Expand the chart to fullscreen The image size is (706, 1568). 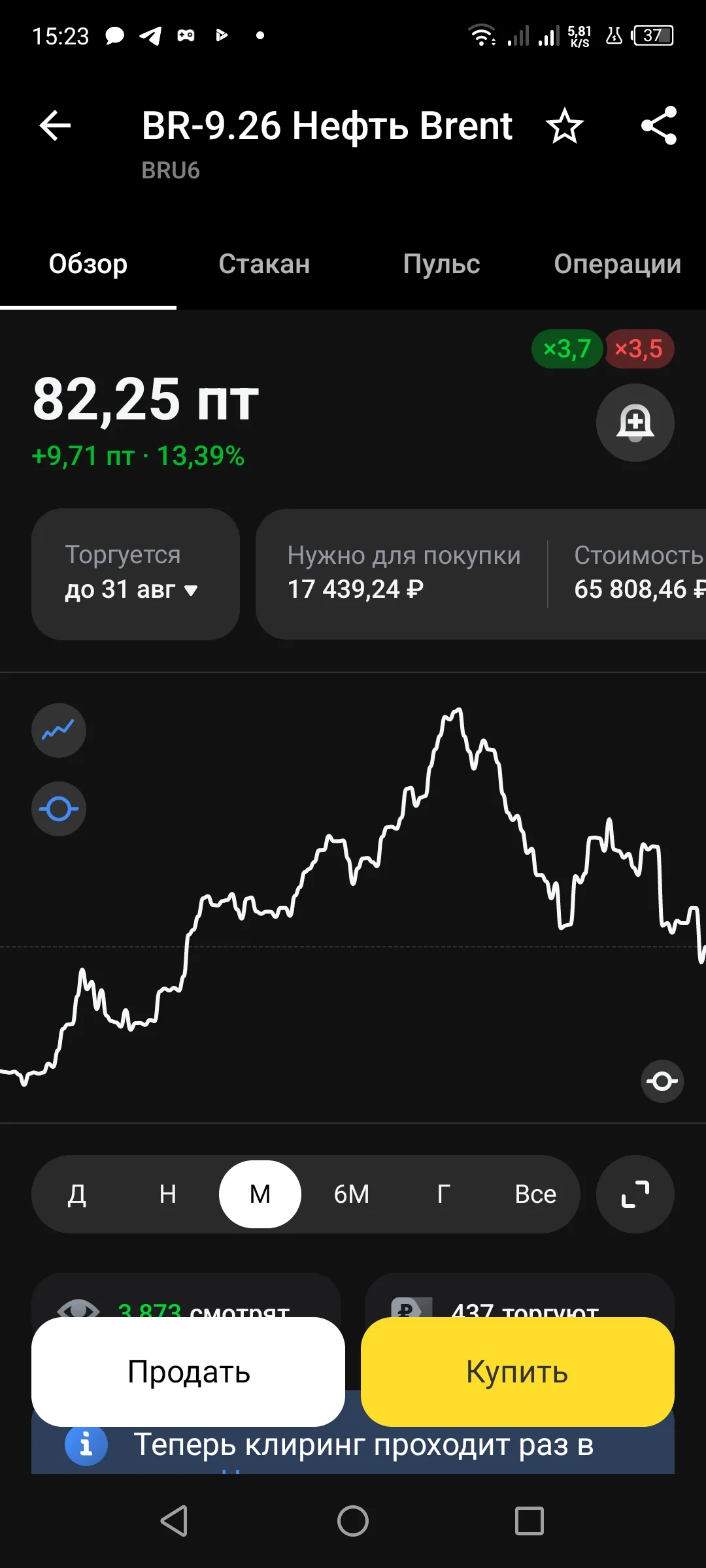(x=635, y=1194)
